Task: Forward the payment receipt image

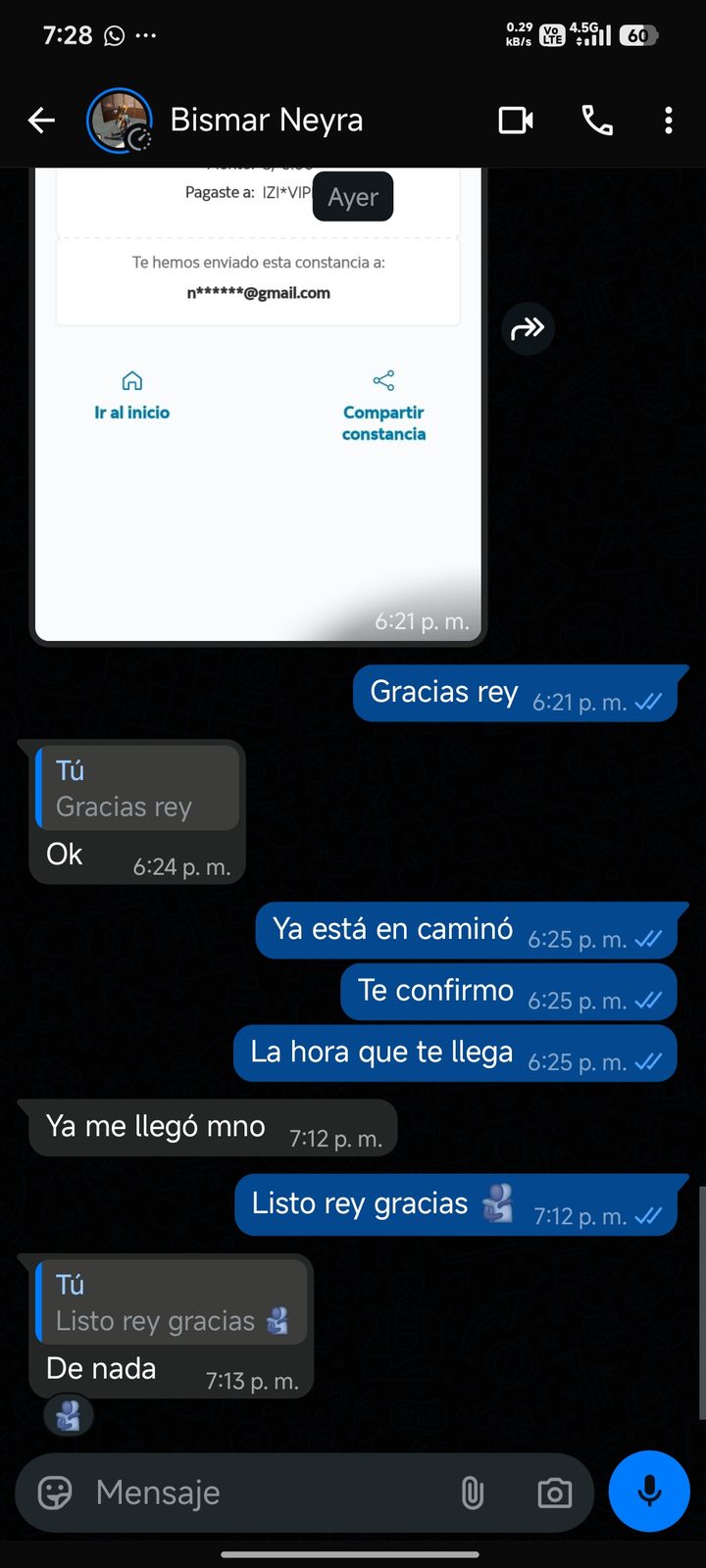Action: 528,328
